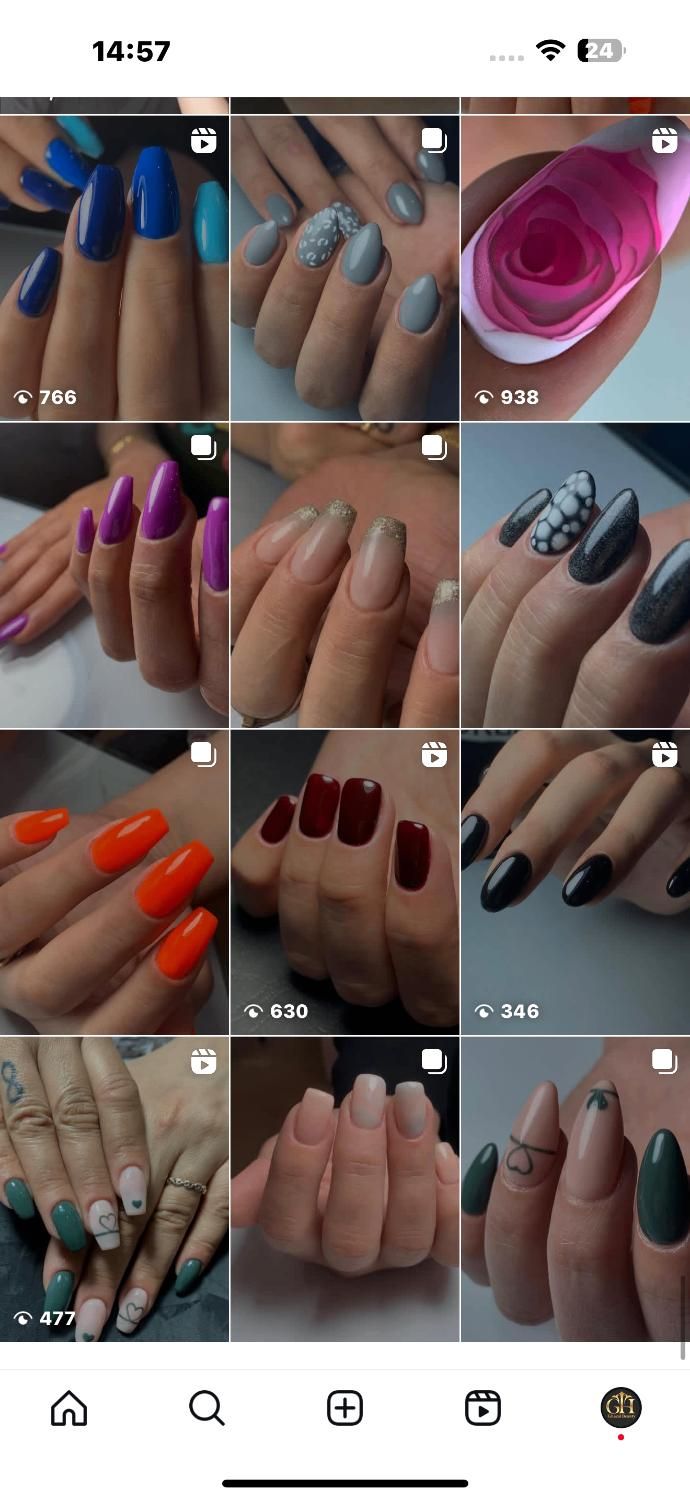Open the pink rose reel with 938 views
Screen dimensions: 690x1500
(x=575, y=267)
